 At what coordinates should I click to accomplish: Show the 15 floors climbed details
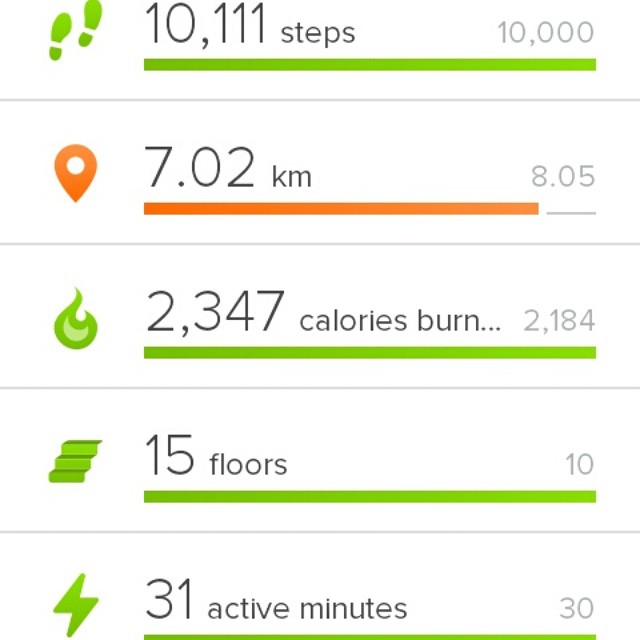pos(320,463)
